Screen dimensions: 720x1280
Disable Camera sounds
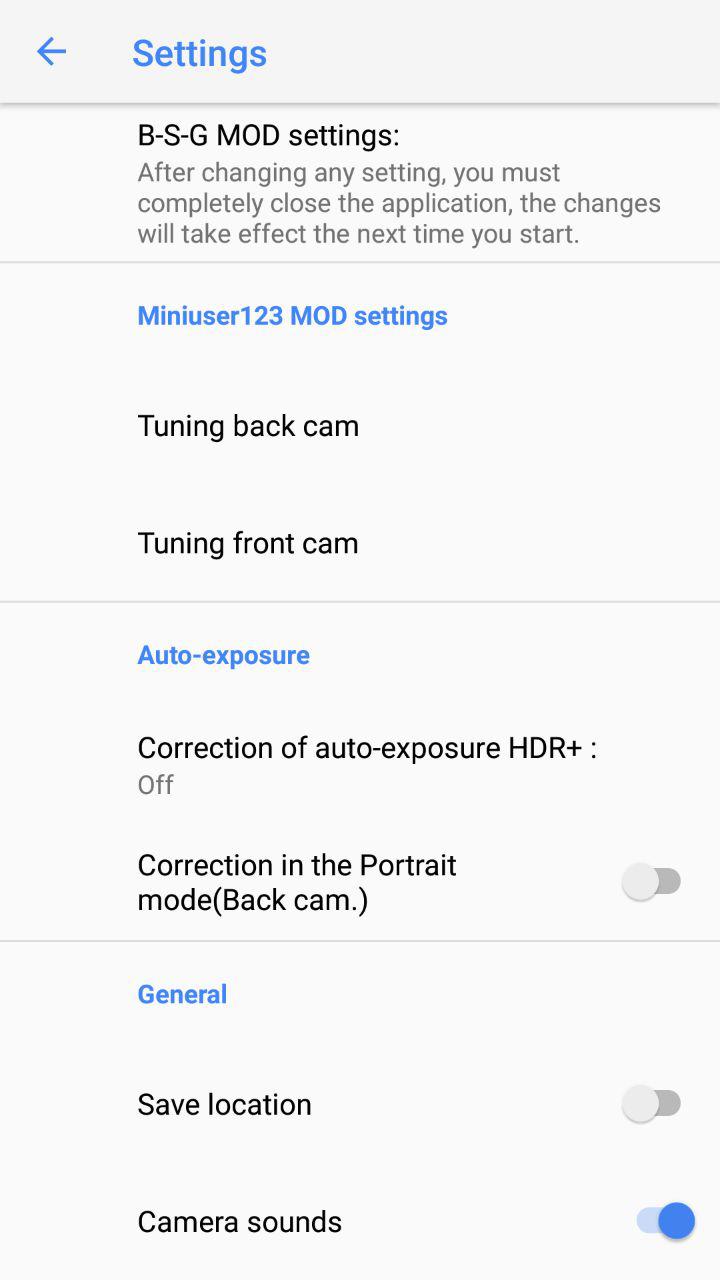(664, 1221)
